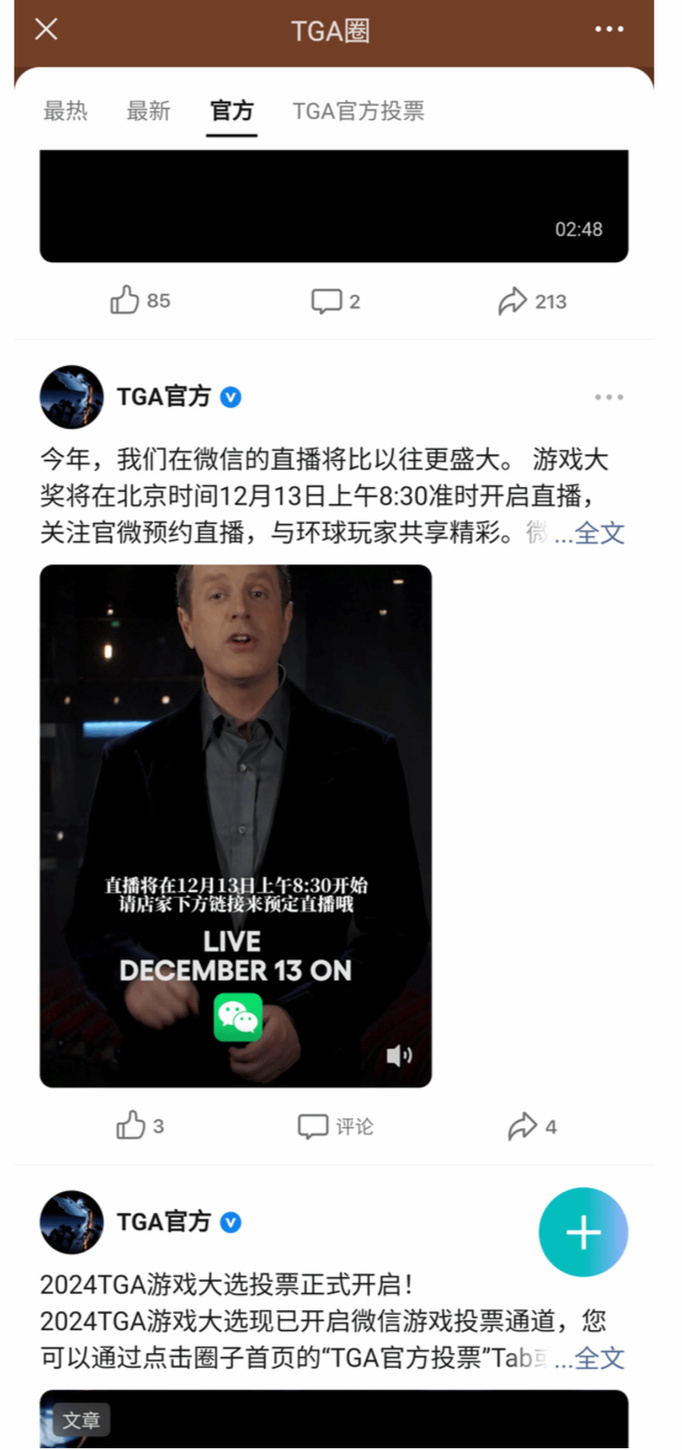The width and height of the screenshot is (682, 1450).
Task: Close the TGA圈 page
Action: [x=46, y=29]
